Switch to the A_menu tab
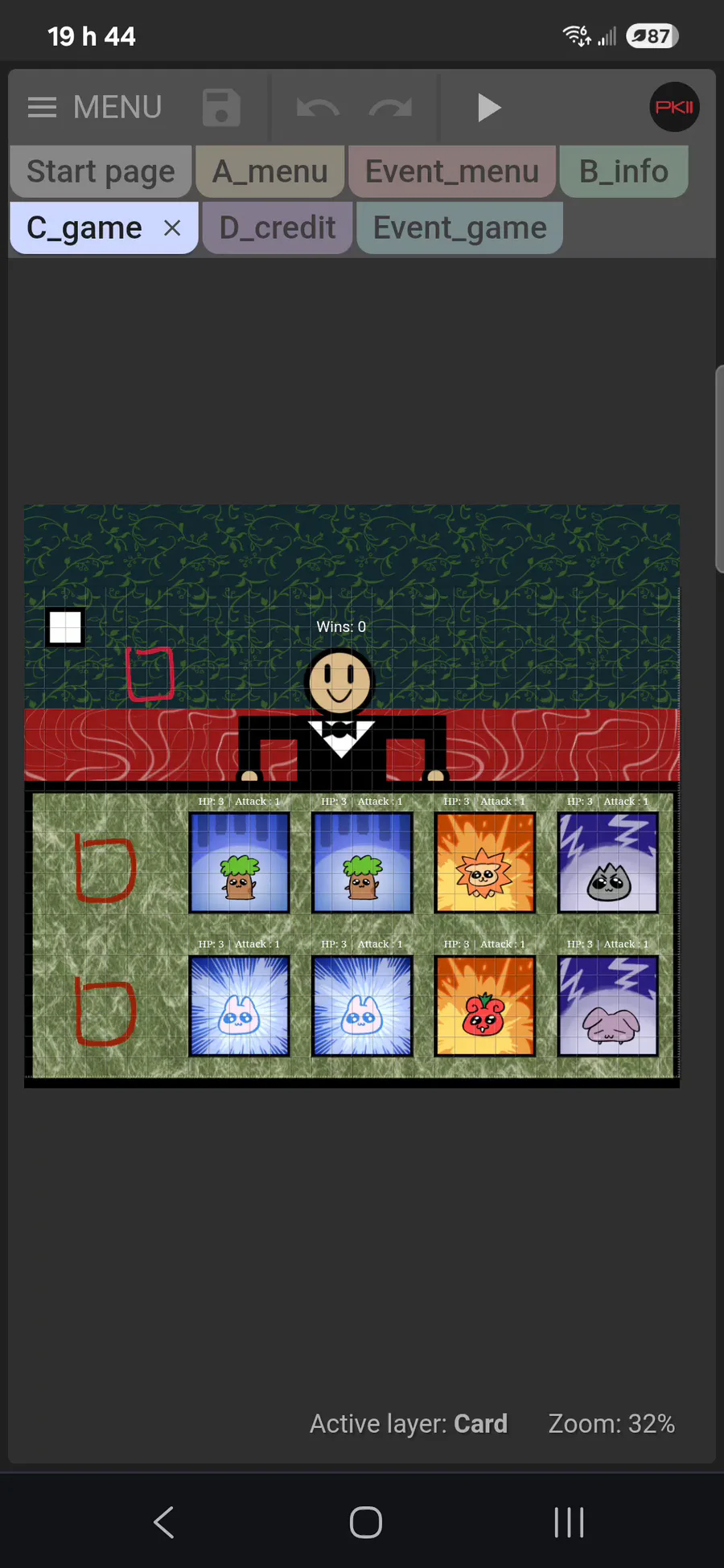The image size is (724, 1568). pyautogui.click(x=270, y=171)
